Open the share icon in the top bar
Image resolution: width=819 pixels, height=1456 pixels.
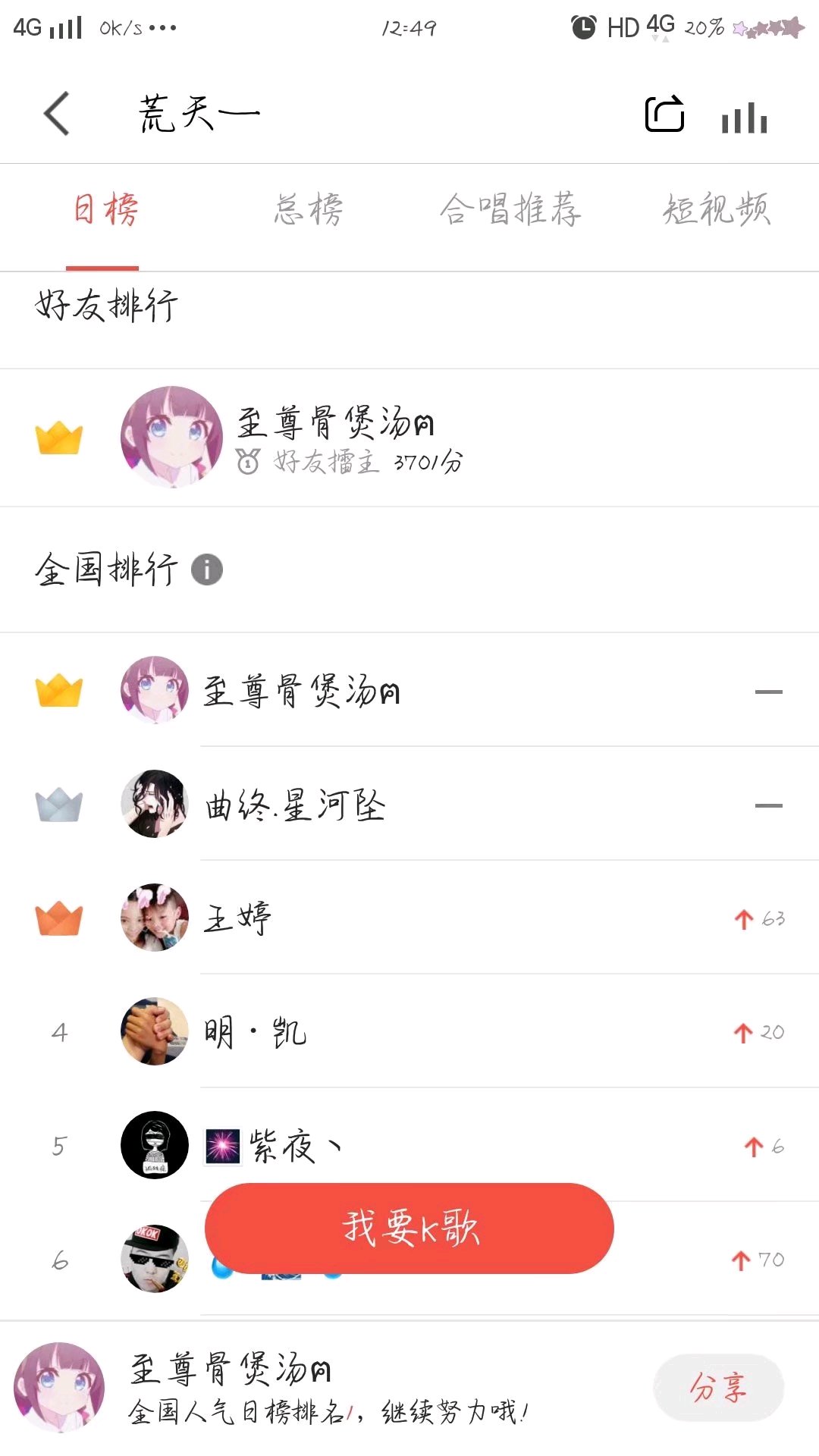click(664, 115)
